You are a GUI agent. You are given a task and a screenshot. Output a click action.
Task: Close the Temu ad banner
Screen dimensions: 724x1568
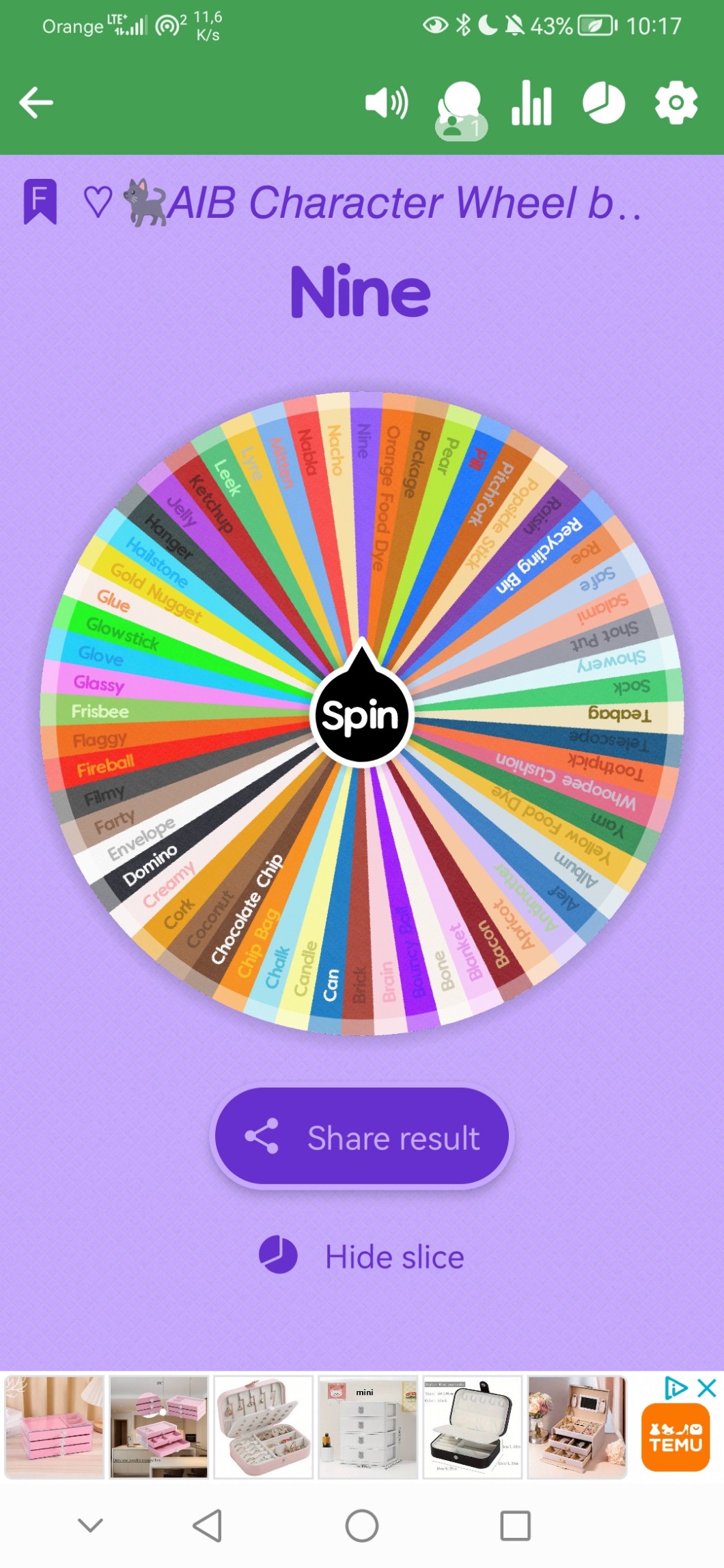pyautogui.click(x=707, y=1388)
